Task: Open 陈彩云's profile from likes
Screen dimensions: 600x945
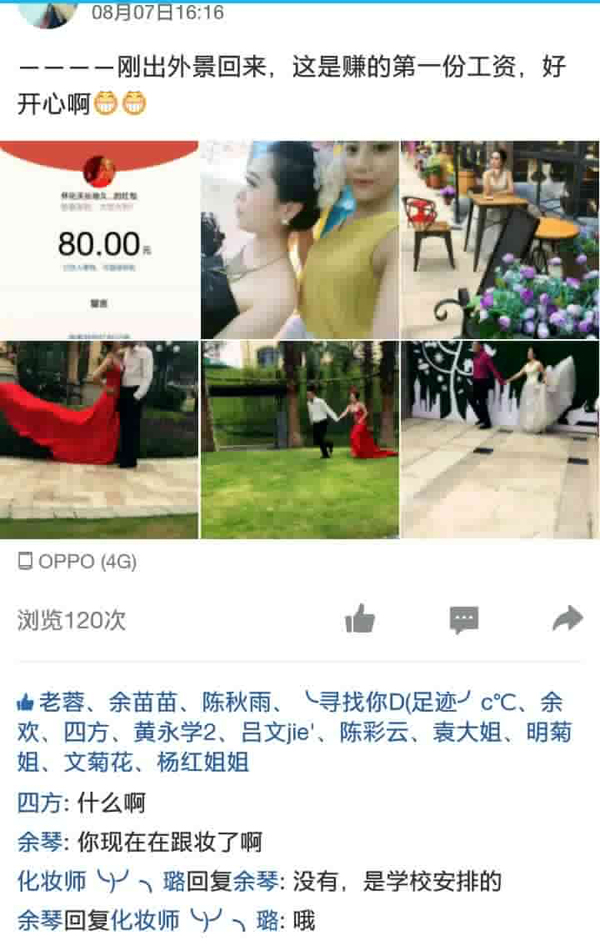Action: (375, 732)
